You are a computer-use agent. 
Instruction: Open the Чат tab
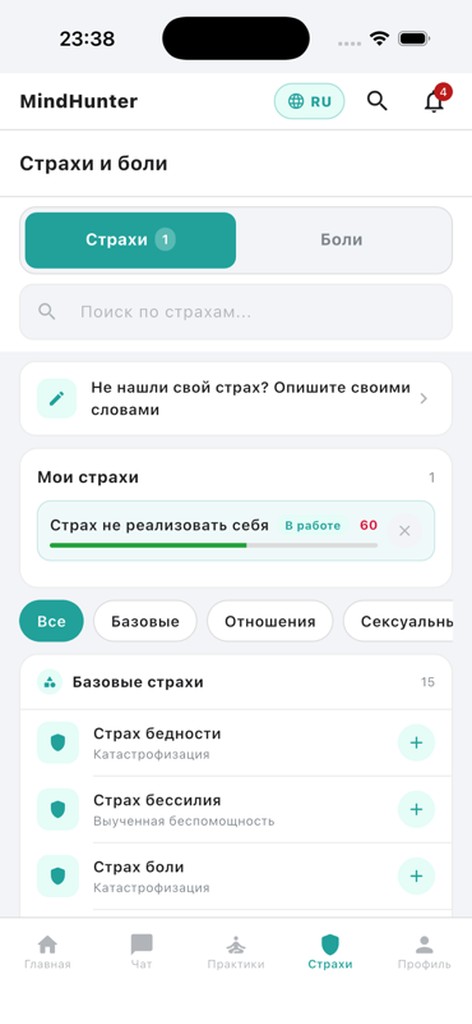[x=142, y=952]
